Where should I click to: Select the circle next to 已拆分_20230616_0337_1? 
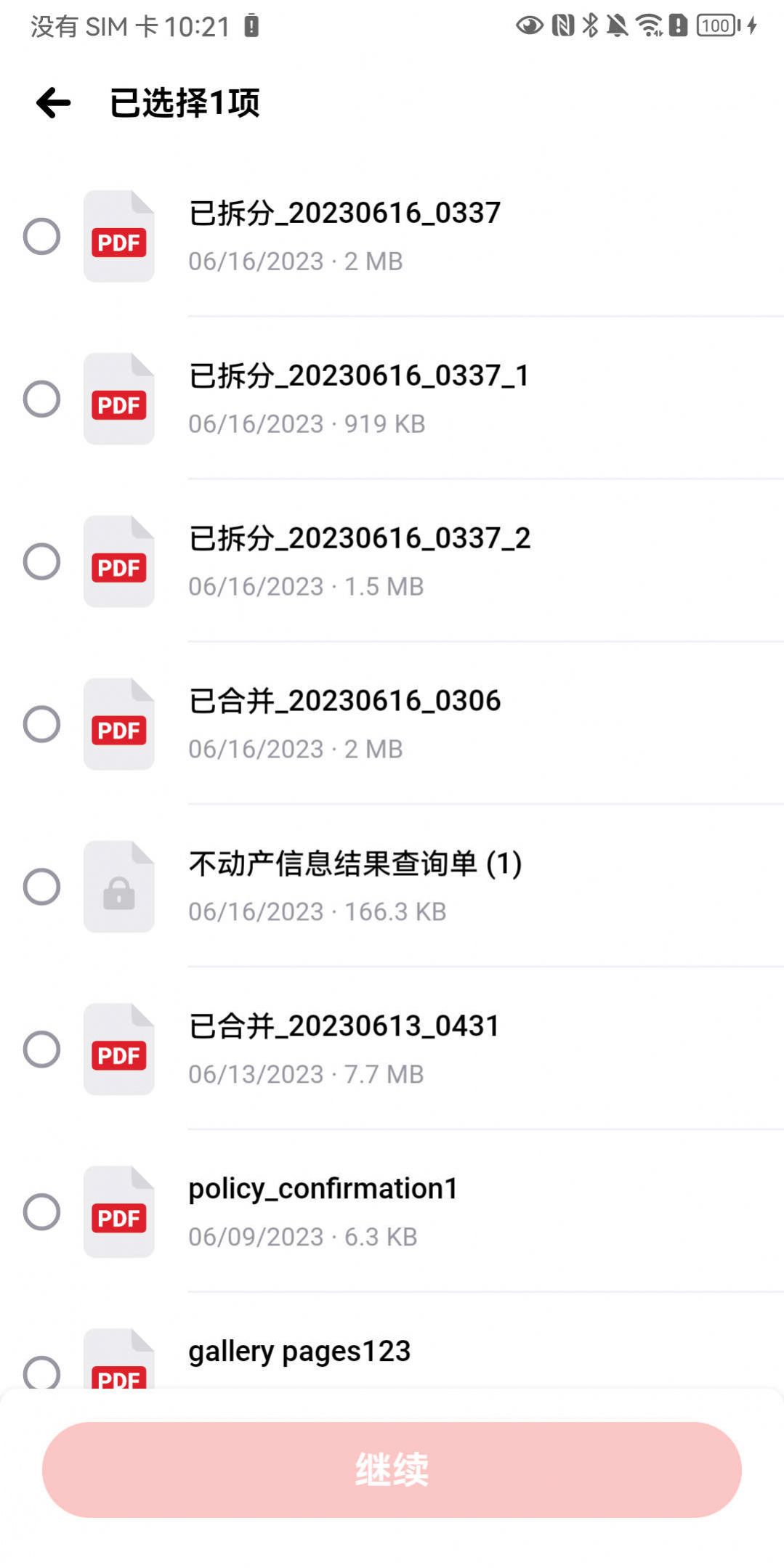tap(42, 399)
